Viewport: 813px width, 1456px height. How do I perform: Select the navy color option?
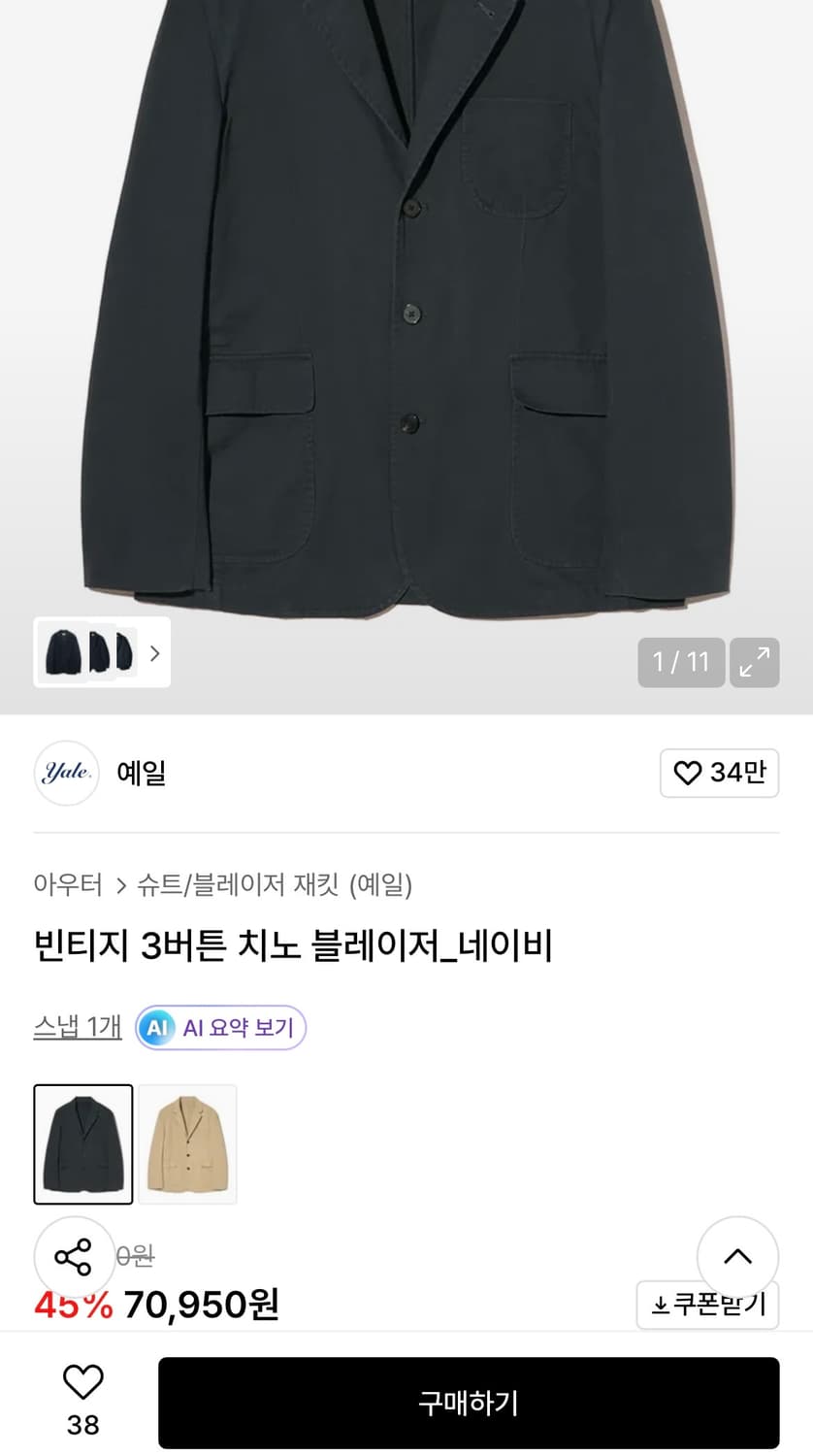[x=82, y=1143]
